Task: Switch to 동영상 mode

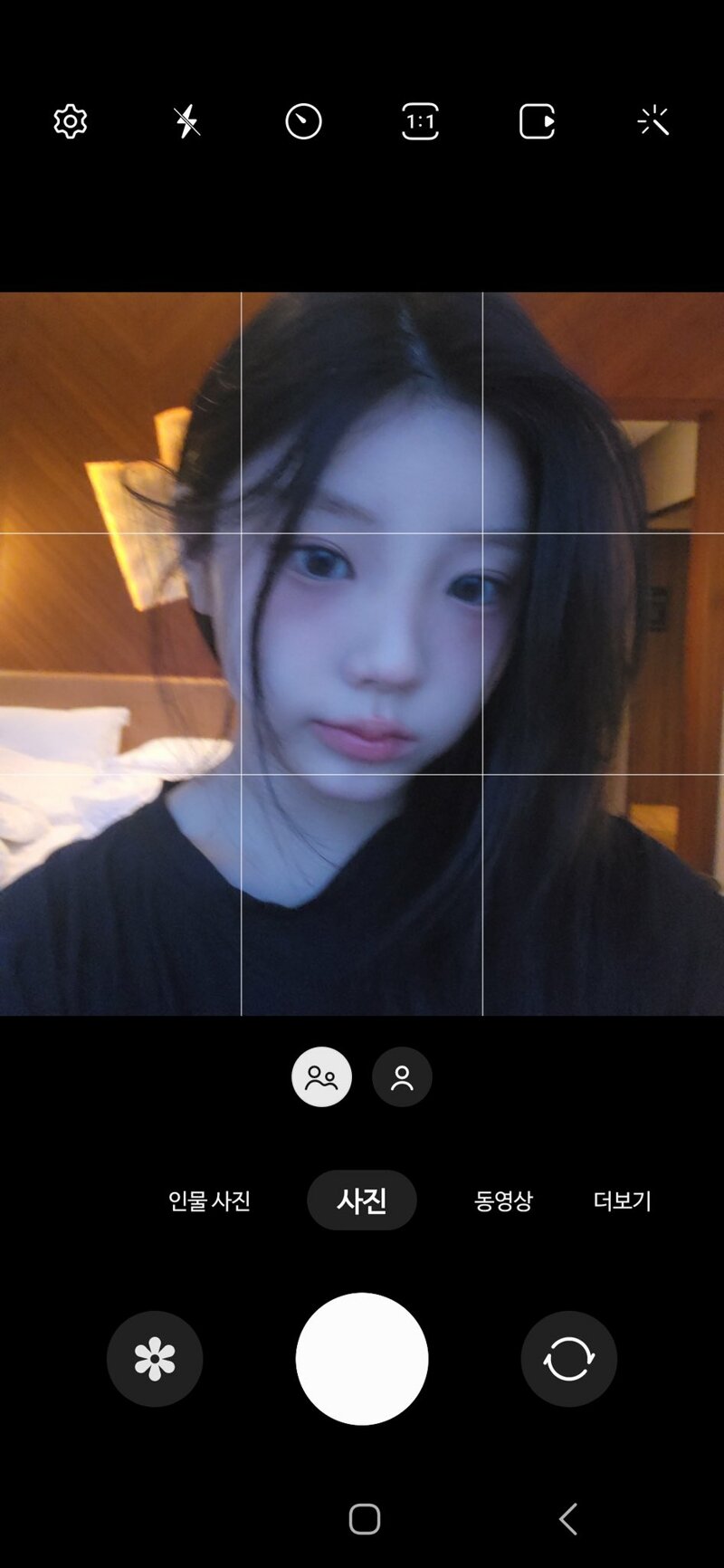Action: click(x=503, y=1201)
